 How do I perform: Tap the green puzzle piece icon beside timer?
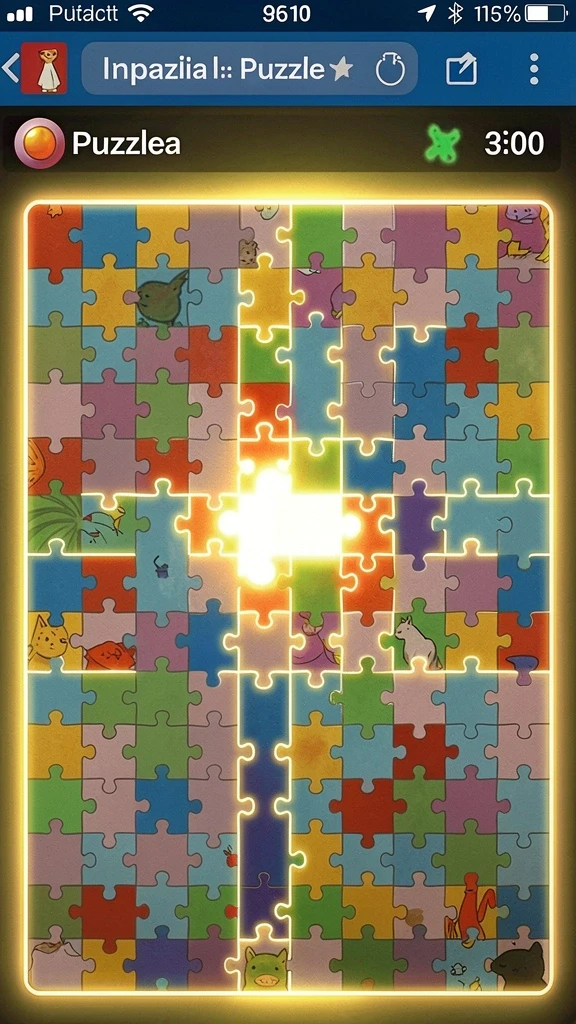coord(443,143)
